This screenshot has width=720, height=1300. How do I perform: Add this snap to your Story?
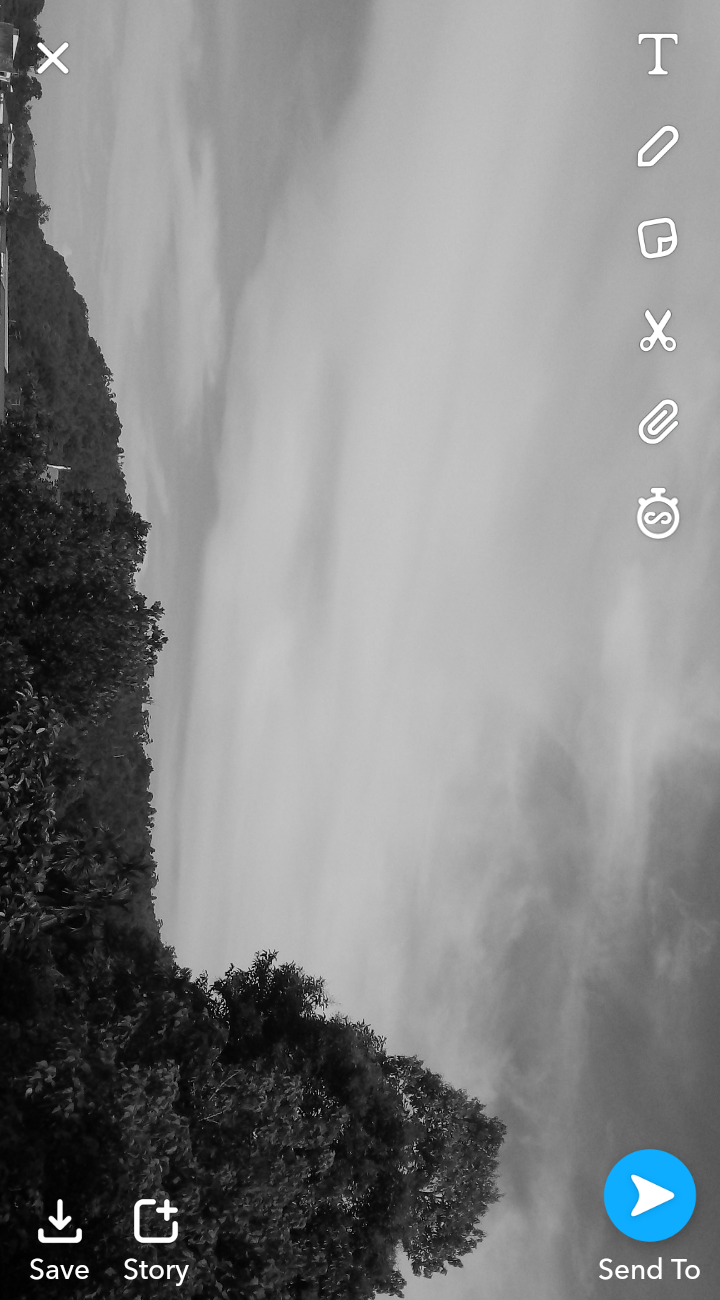click(156, 1238)
